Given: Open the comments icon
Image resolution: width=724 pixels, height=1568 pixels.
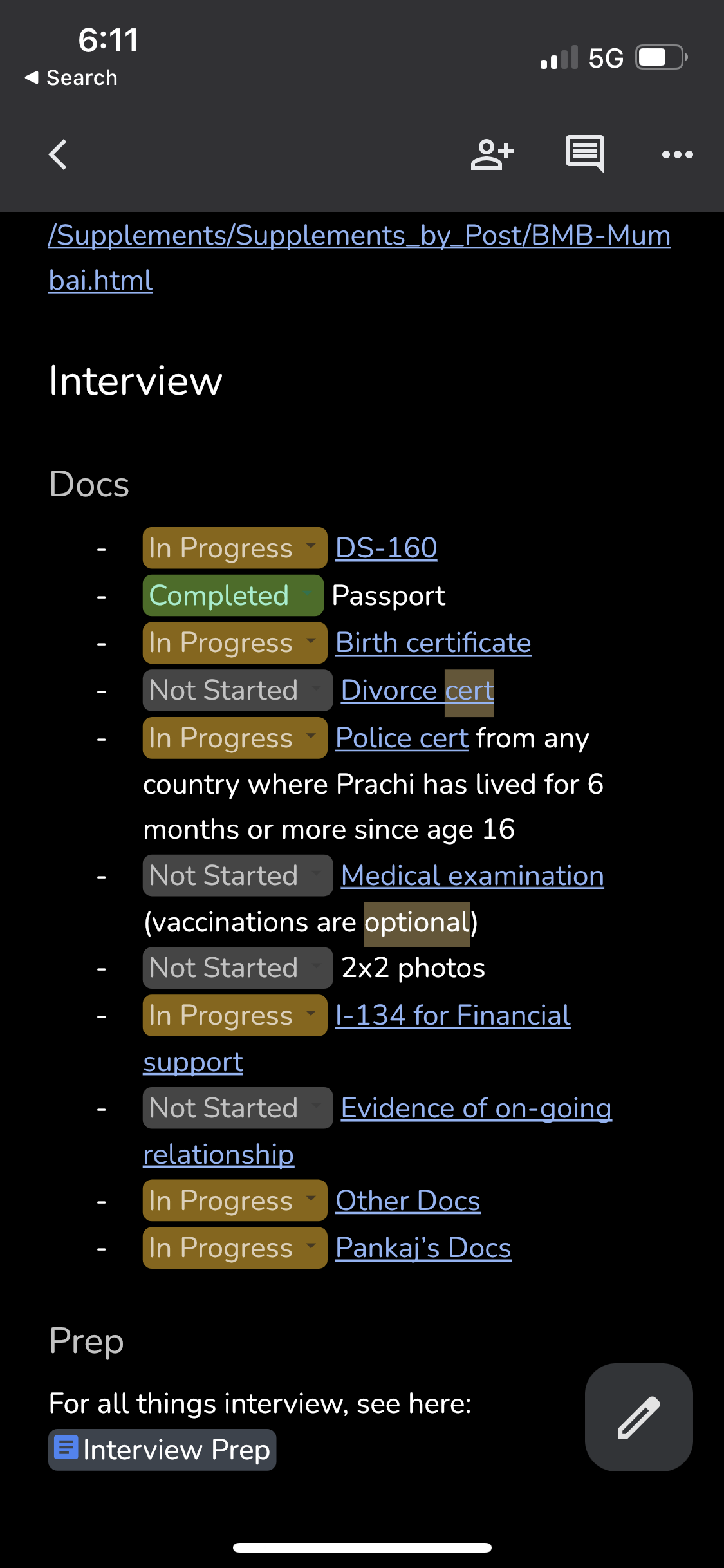Looking at the screenshot, I should (x=585, y=154).
